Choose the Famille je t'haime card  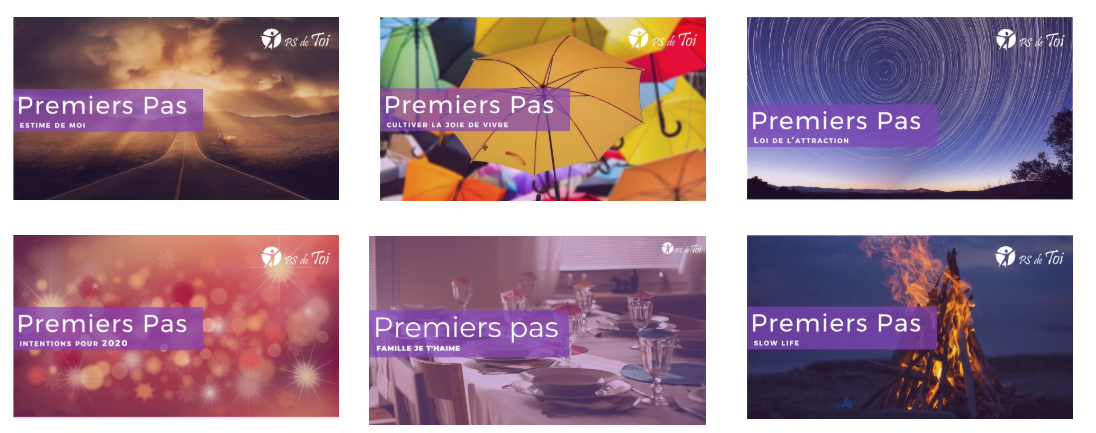537,330
